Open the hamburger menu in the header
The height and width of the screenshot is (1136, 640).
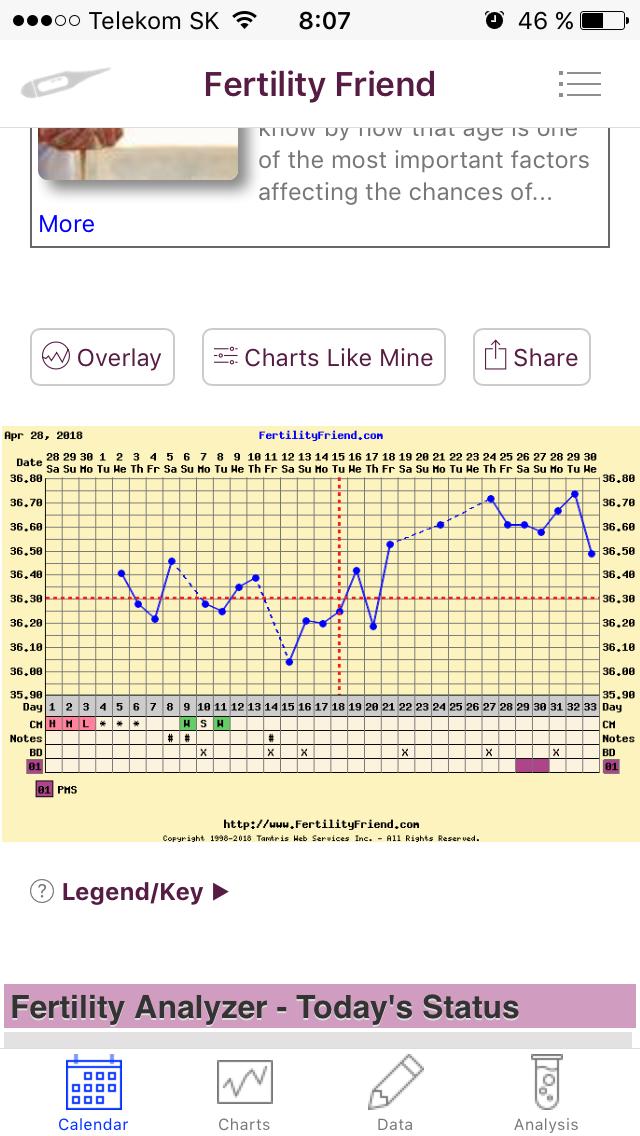tap(580, 84)
